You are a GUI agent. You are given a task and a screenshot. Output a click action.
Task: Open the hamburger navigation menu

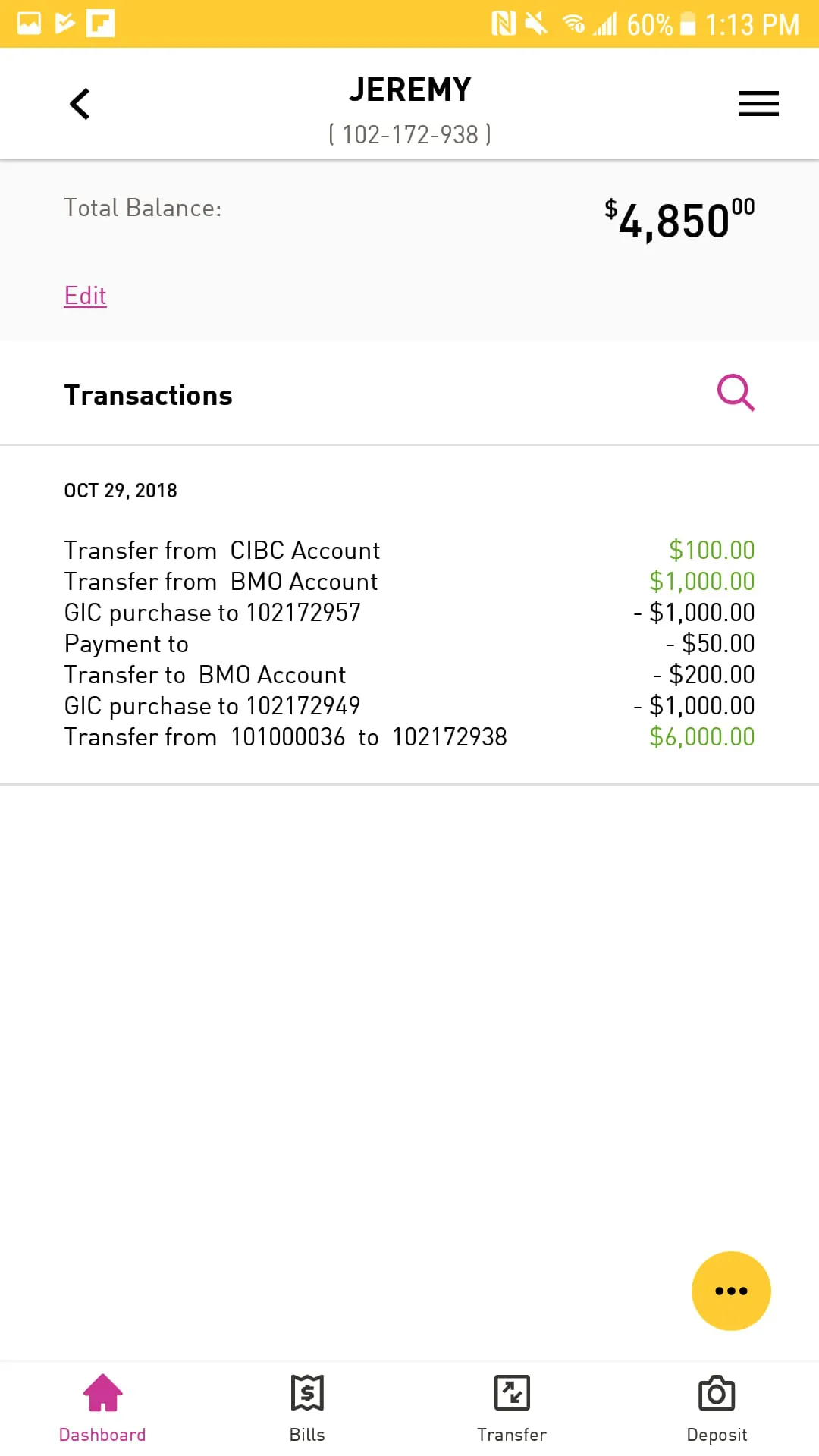pyautogui.click(x=758, y=104)
